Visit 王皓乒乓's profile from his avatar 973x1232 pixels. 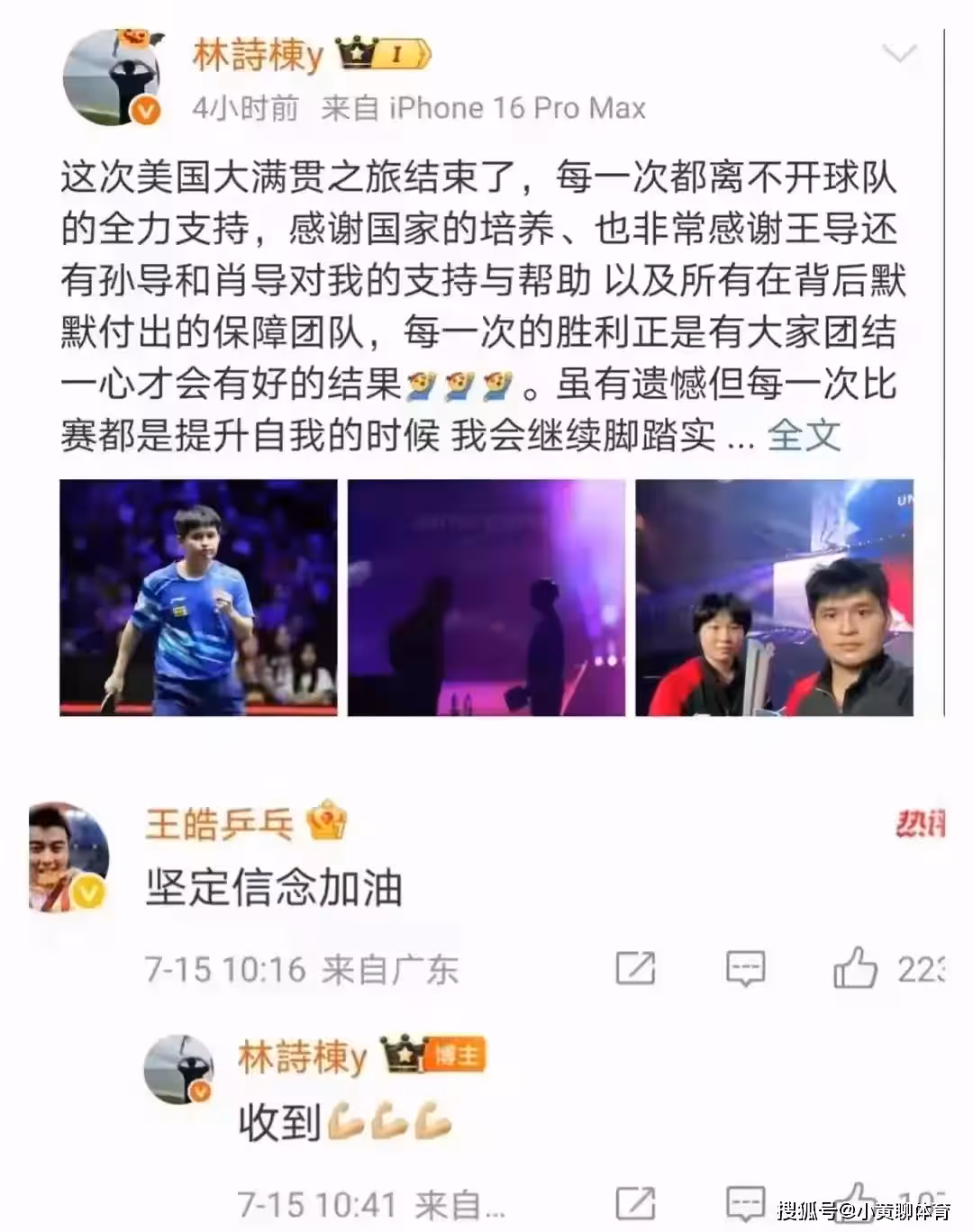click(x=68, y=856)
